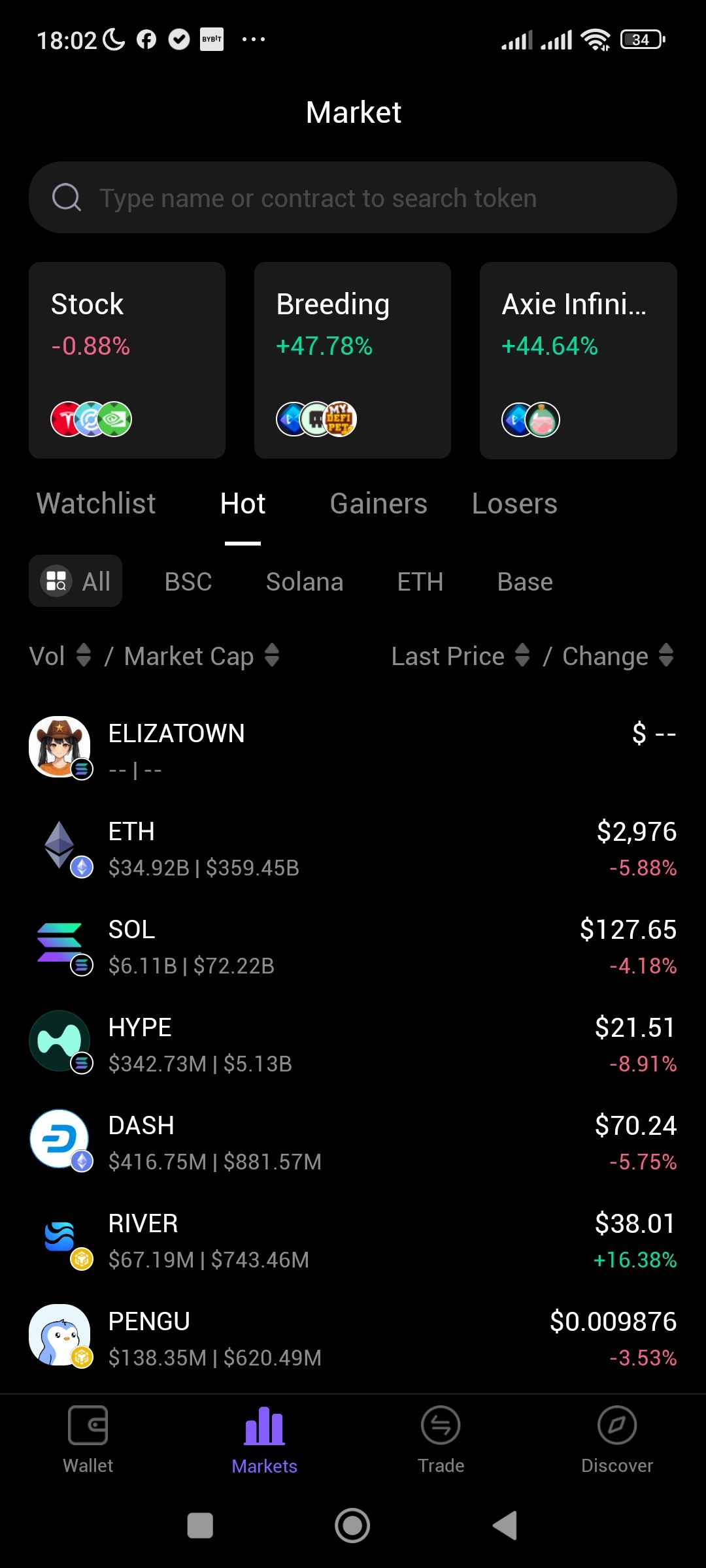Tap the system back button
Screen dimensions: 706x1568
click(505, 1526)
